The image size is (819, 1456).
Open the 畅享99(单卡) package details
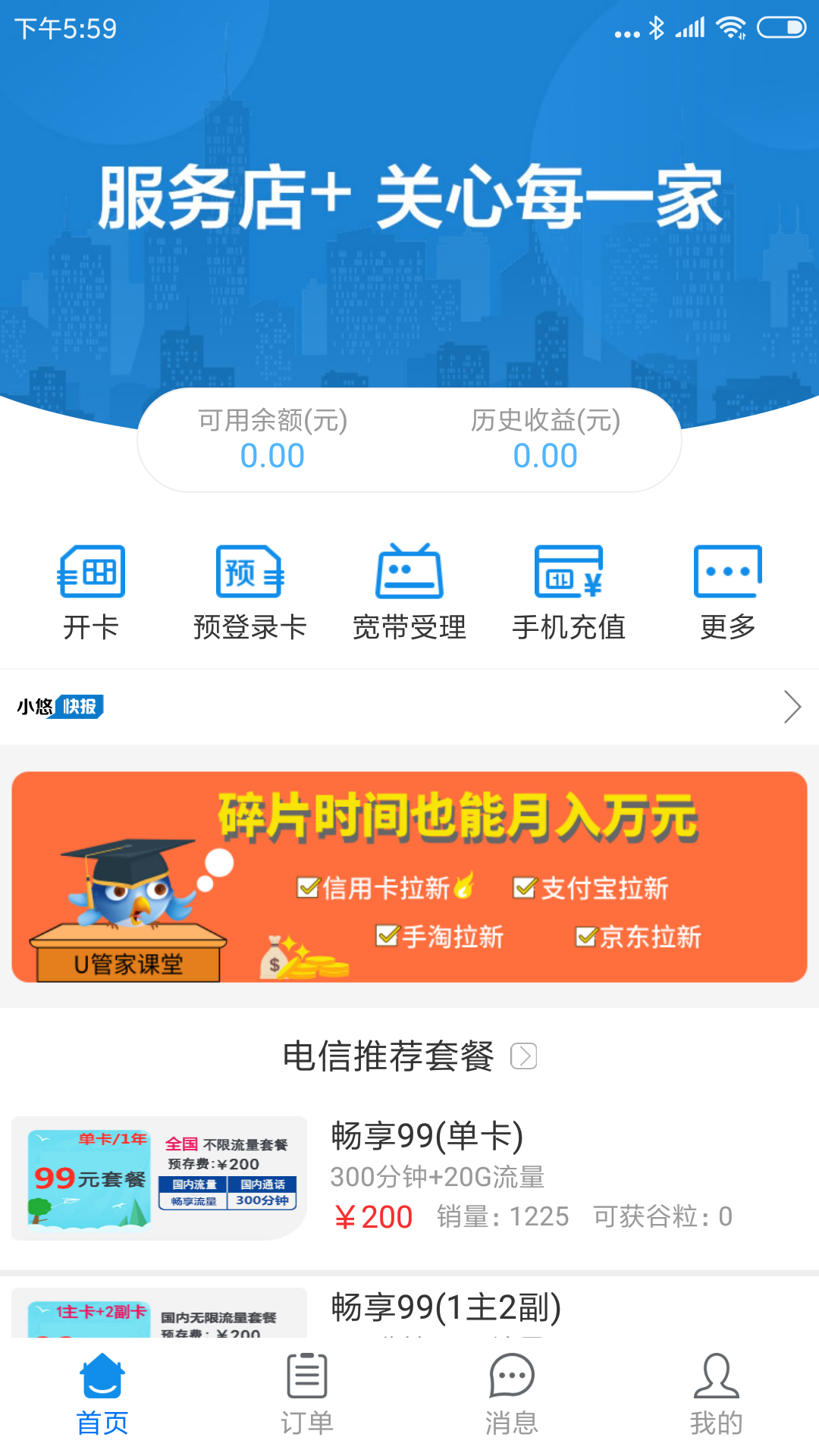pos(425,1135)
